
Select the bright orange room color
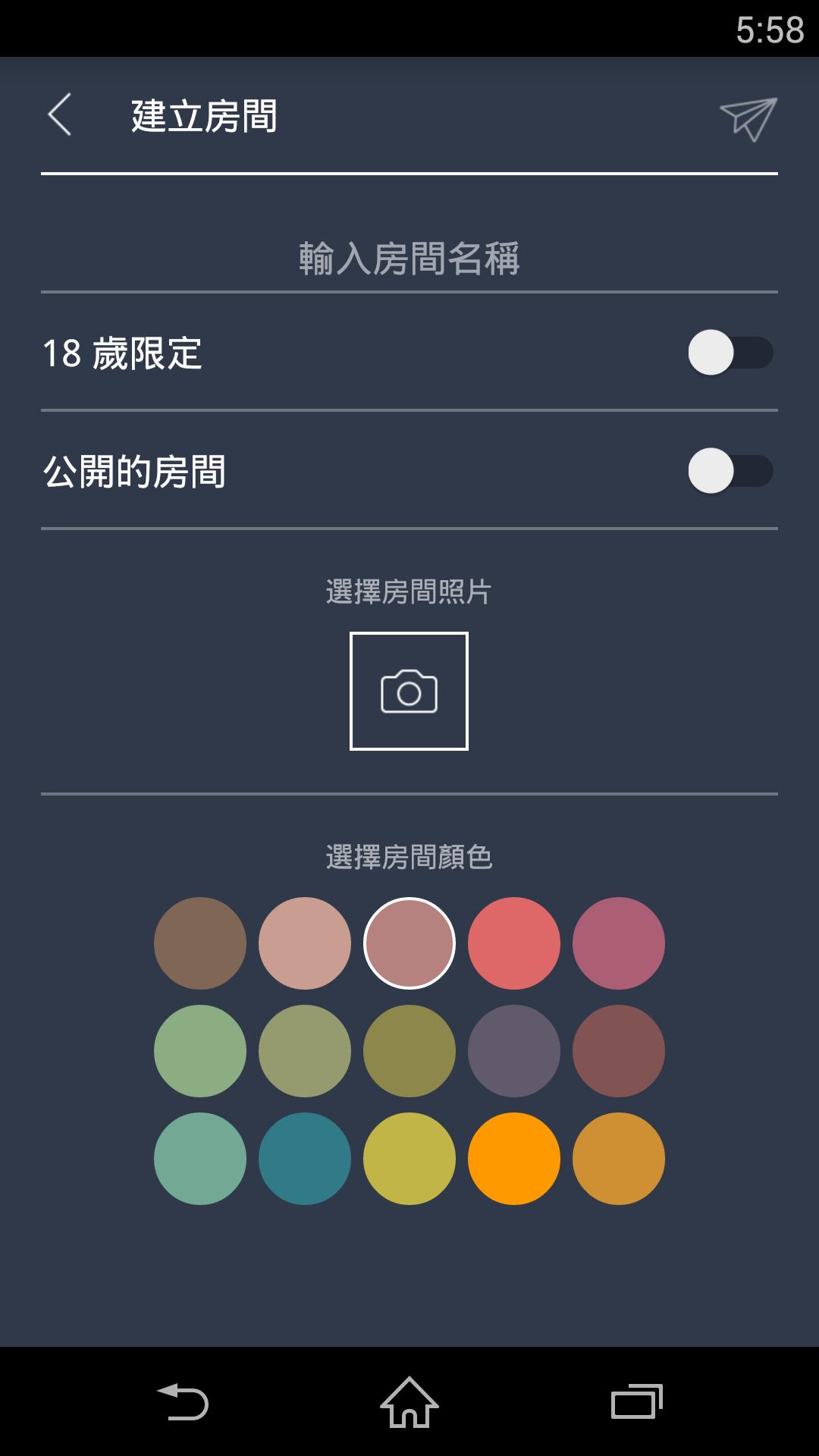coord(514,1159)
